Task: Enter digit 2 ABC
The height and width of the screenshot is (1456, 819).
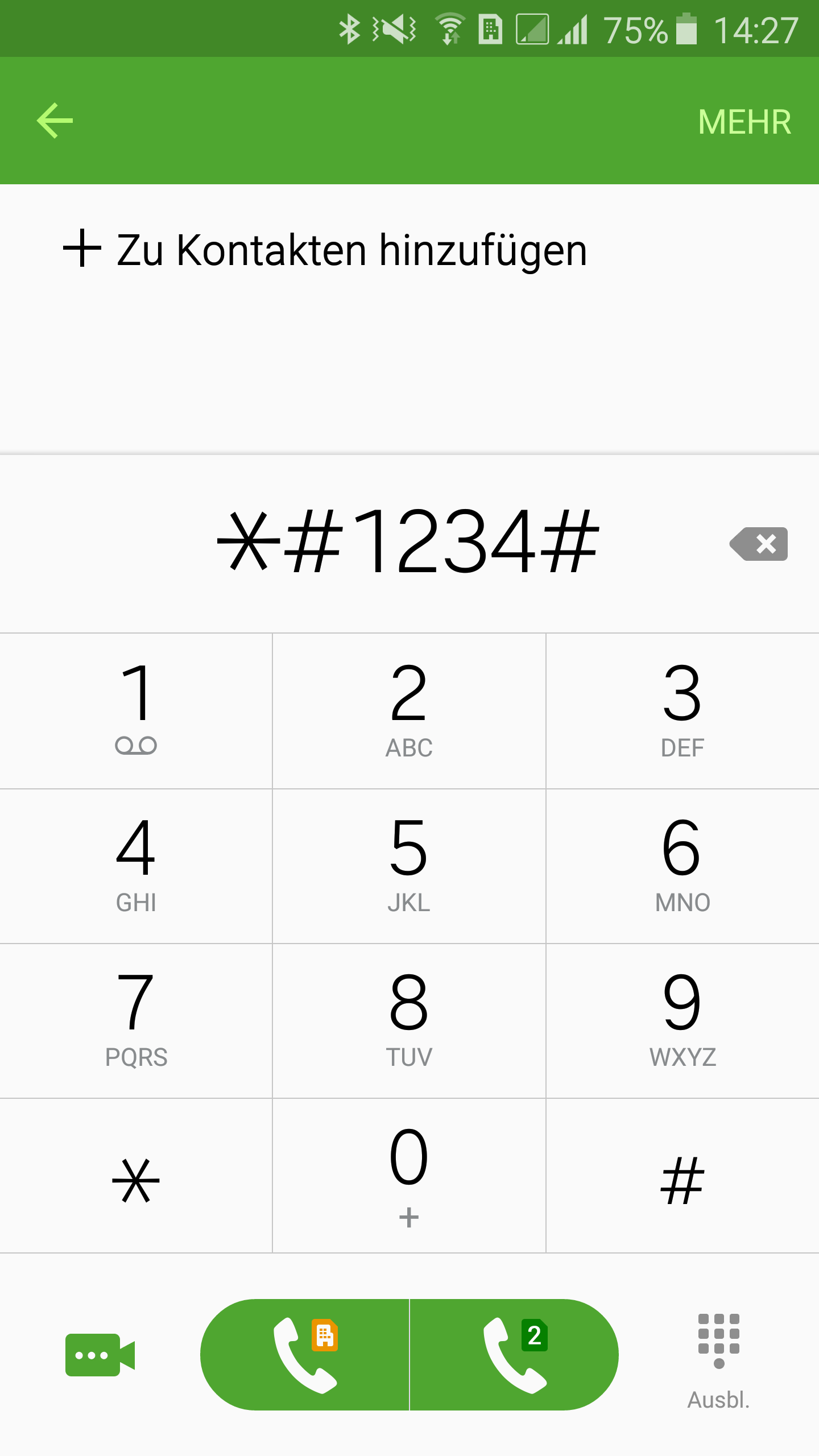Action: click(x=409, y=711)
